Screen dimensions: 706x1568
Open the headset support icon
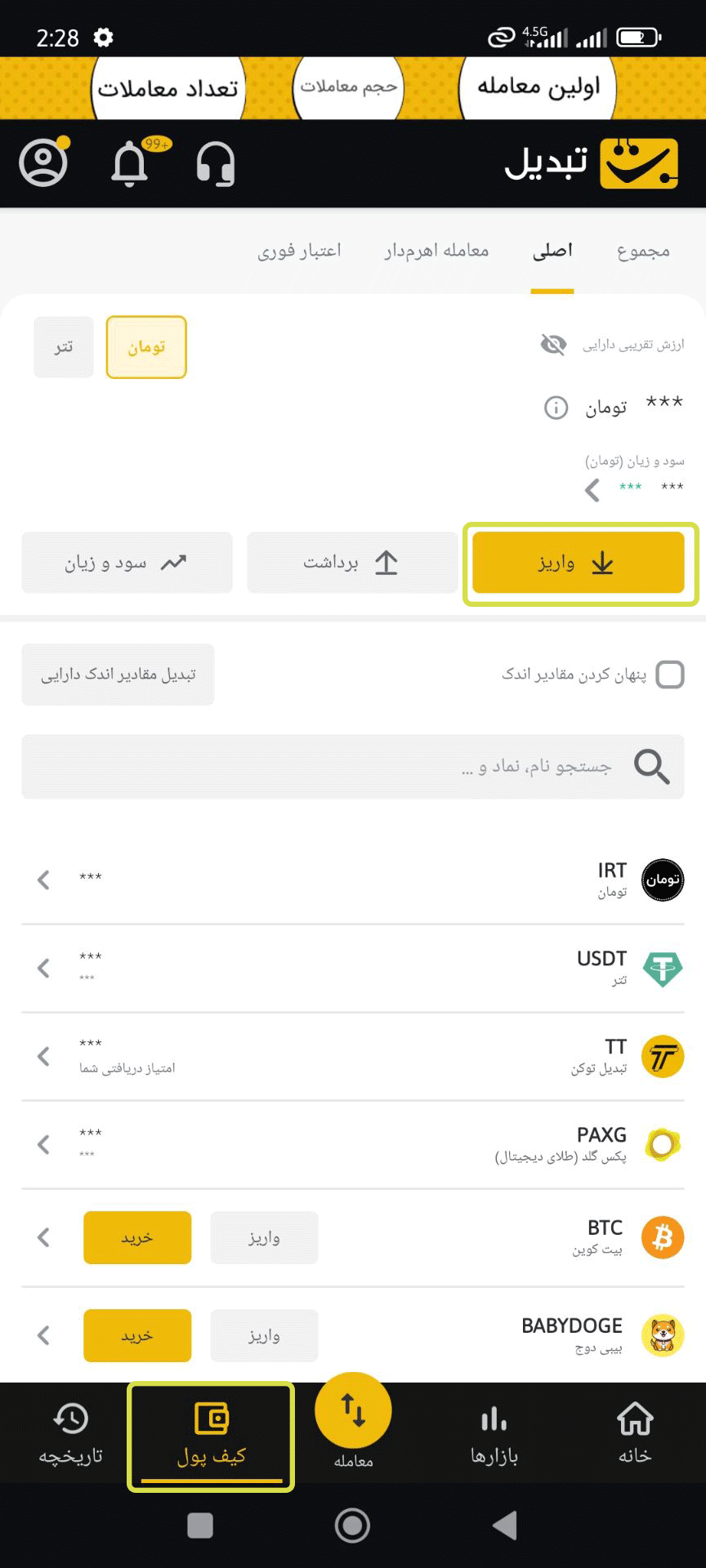(x=216, y=163)
